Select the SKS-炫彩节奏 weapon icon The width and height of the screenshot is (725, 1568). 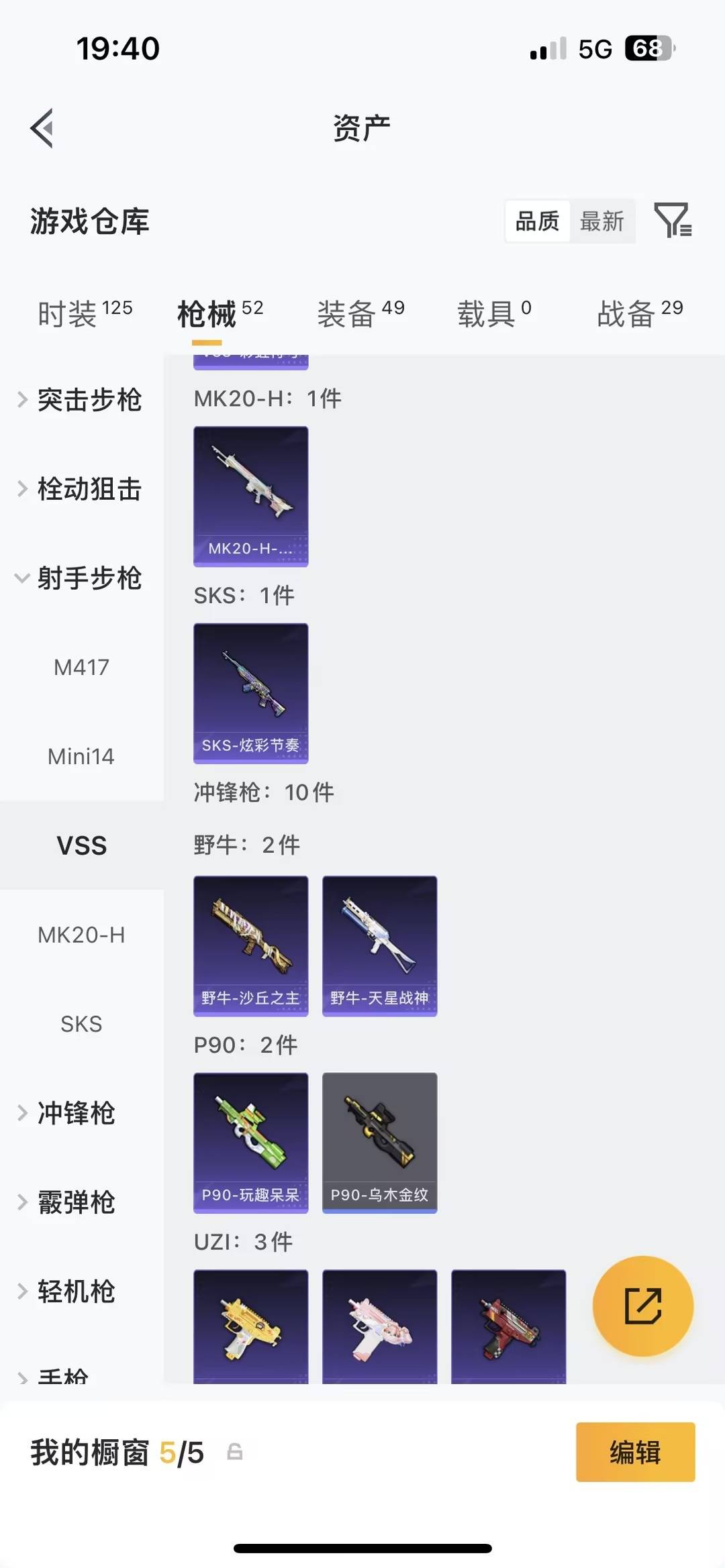[x=250, y=694]
